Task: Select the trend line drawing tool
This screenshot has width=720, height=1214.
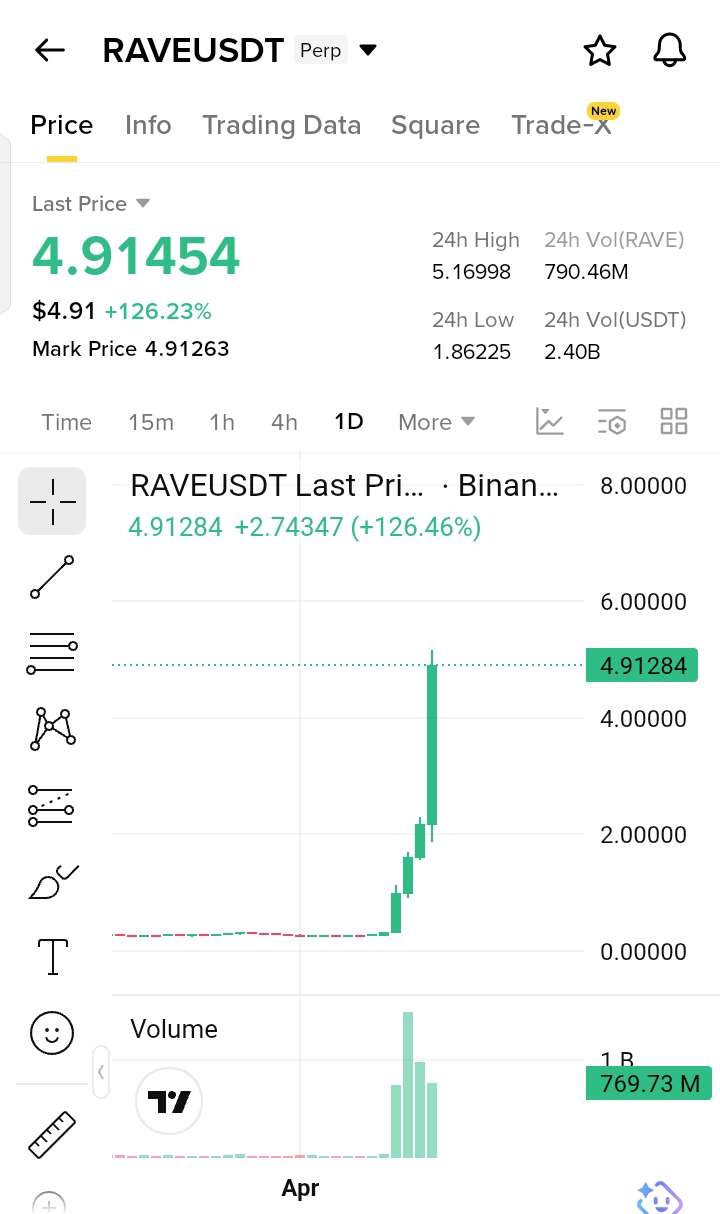Action: tap(52, 577)
